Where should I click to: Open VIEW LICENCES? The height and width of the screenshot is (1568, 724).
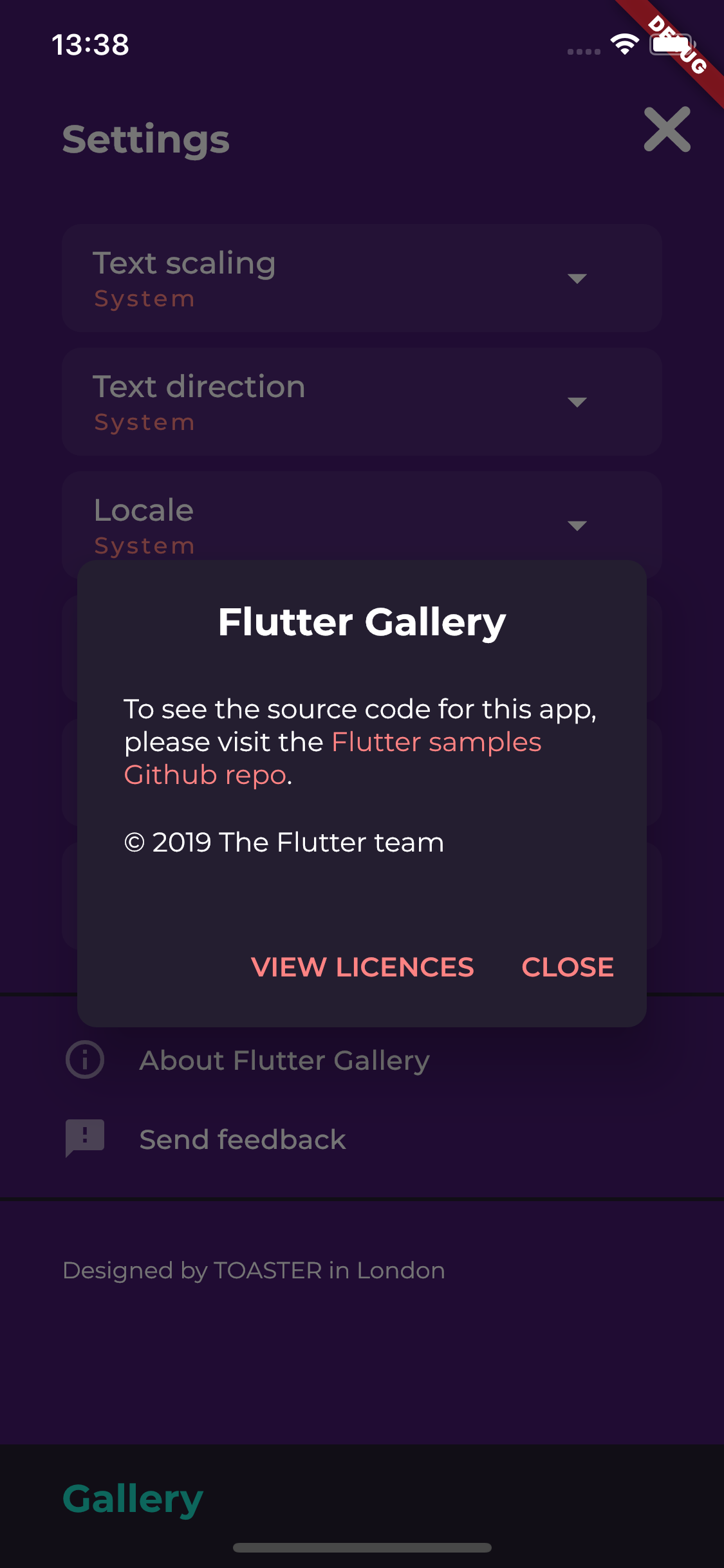click(362, 967)
